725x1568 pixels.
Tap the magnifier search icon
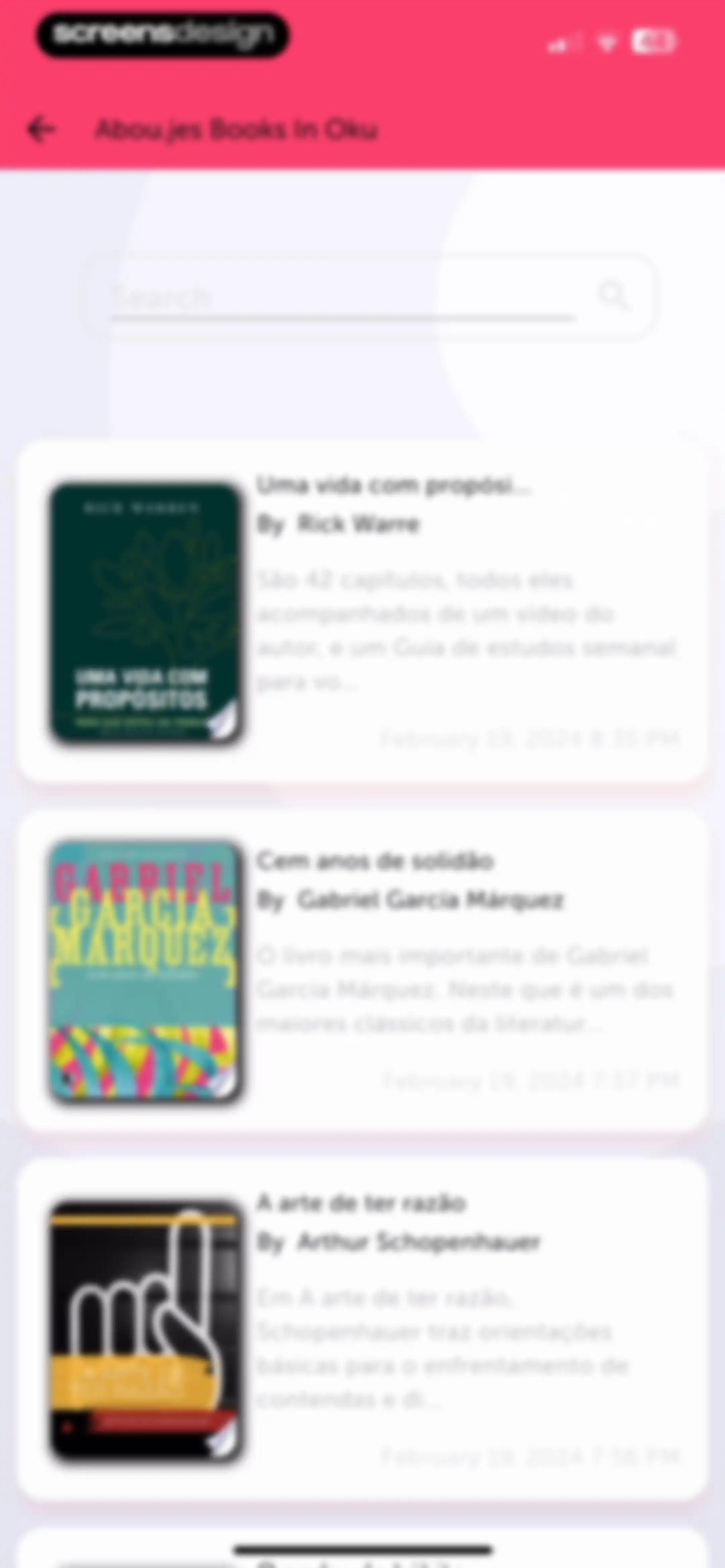(613, 296)
